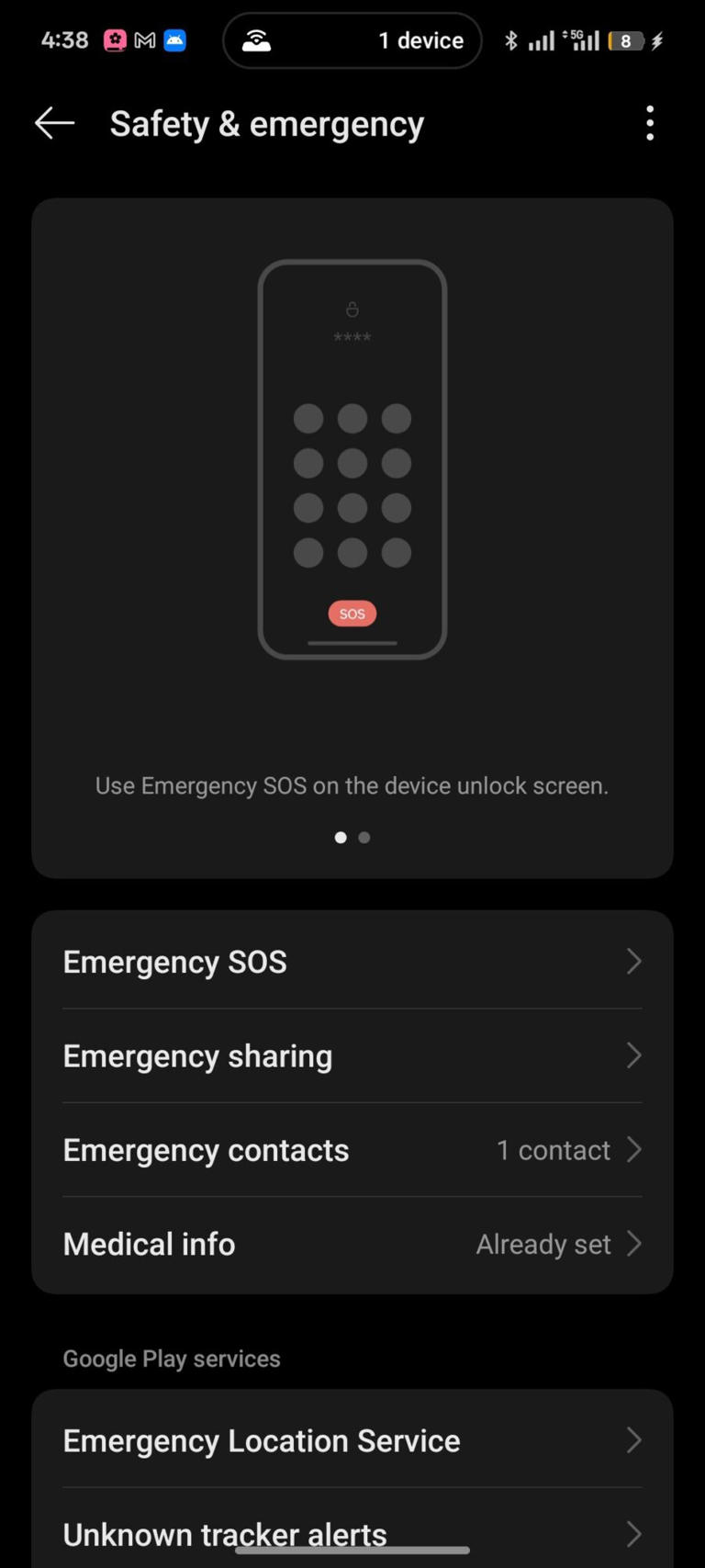Tap the 1 contact label
Image resolution: width=705 pixels, height=1568 pixels.
pos(553,1149)
